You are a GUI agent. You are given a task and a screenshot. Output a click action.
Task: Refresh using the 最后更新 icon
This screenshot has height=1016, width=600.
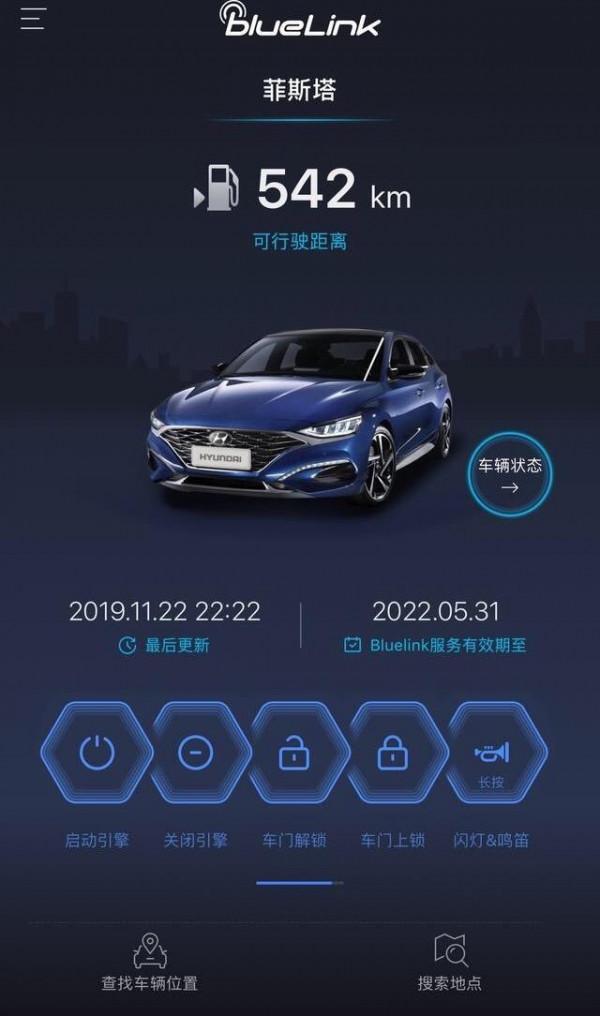tap(127, 645)
